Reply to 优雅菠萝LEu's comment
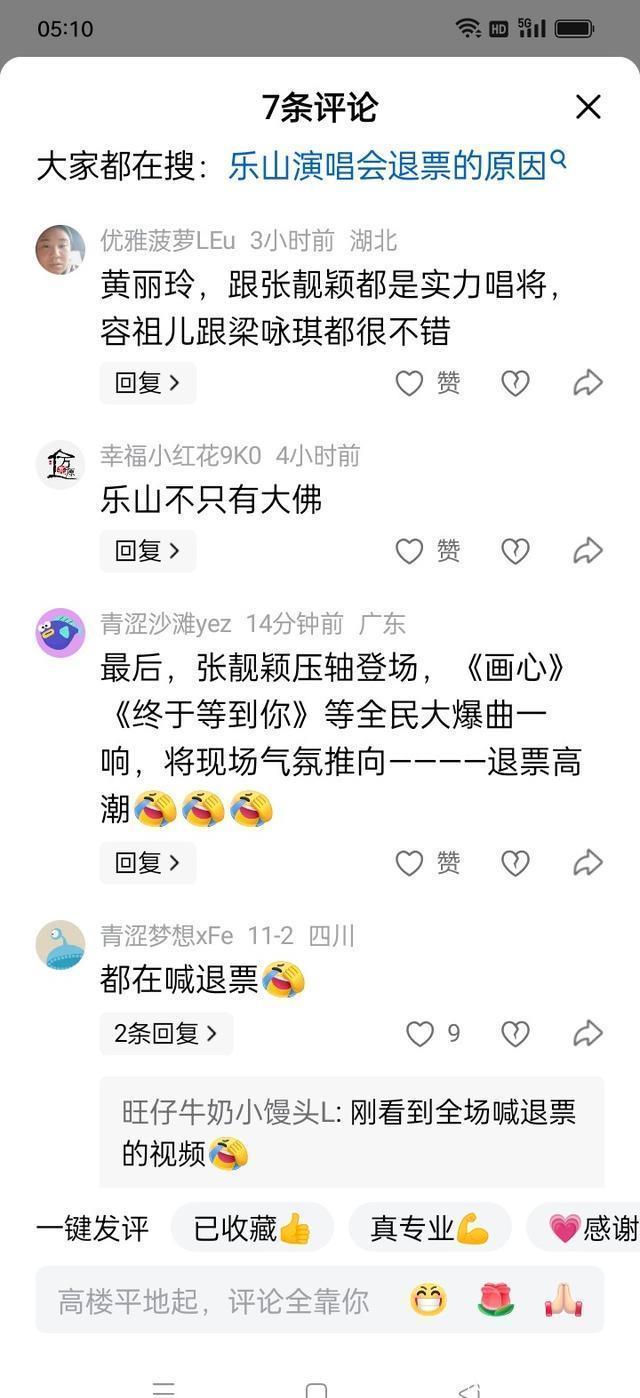 [x=147, y=383]
